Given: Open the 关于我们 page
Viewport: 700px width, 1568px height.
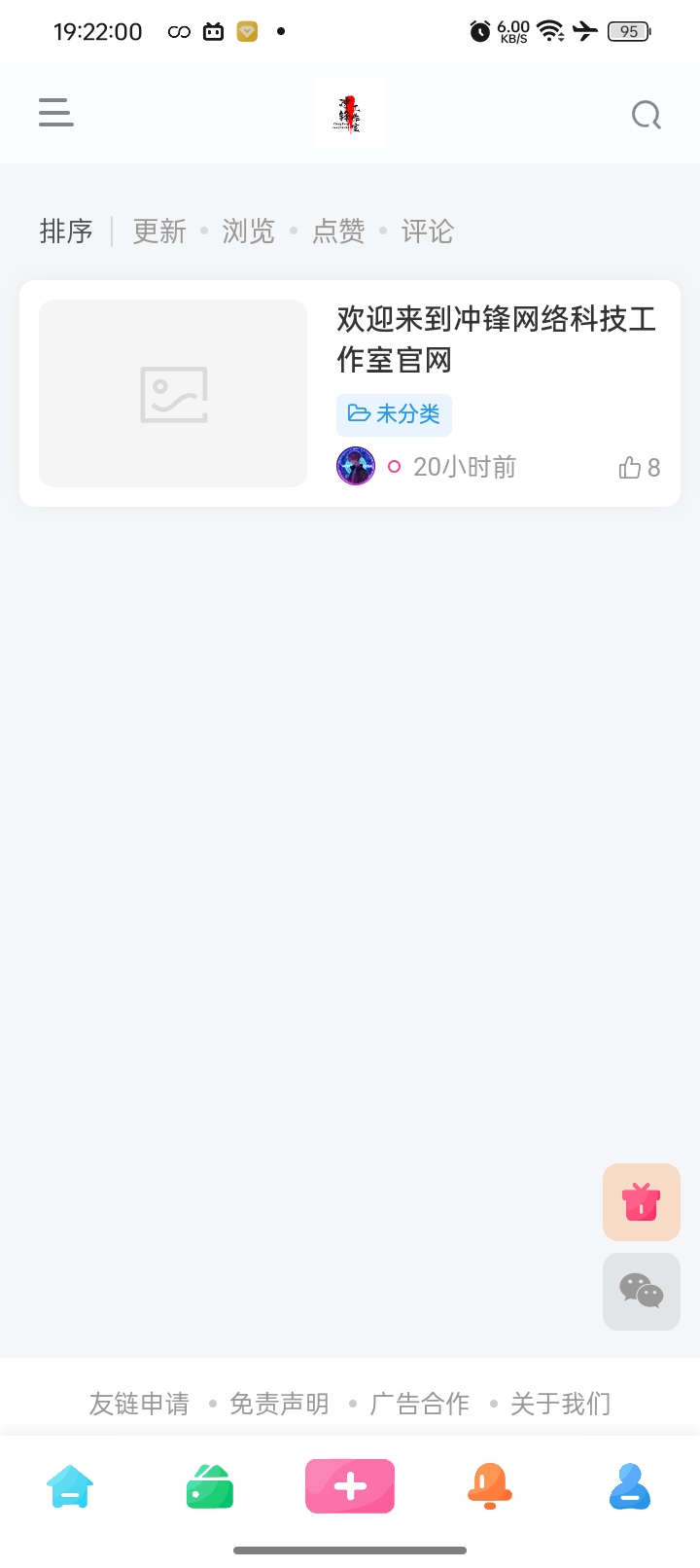Looking at the screenshot, I should (x=559, y=1404).
